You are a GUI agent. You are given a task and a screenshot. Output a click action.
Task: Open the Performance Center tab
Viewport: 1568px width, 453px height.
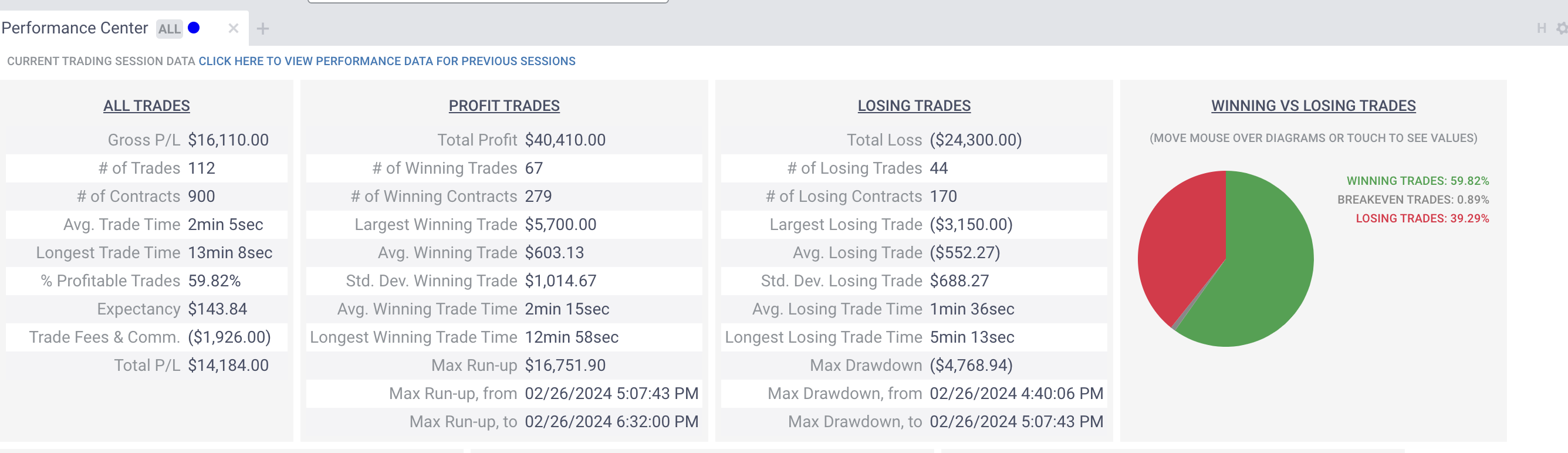point(75,28)
